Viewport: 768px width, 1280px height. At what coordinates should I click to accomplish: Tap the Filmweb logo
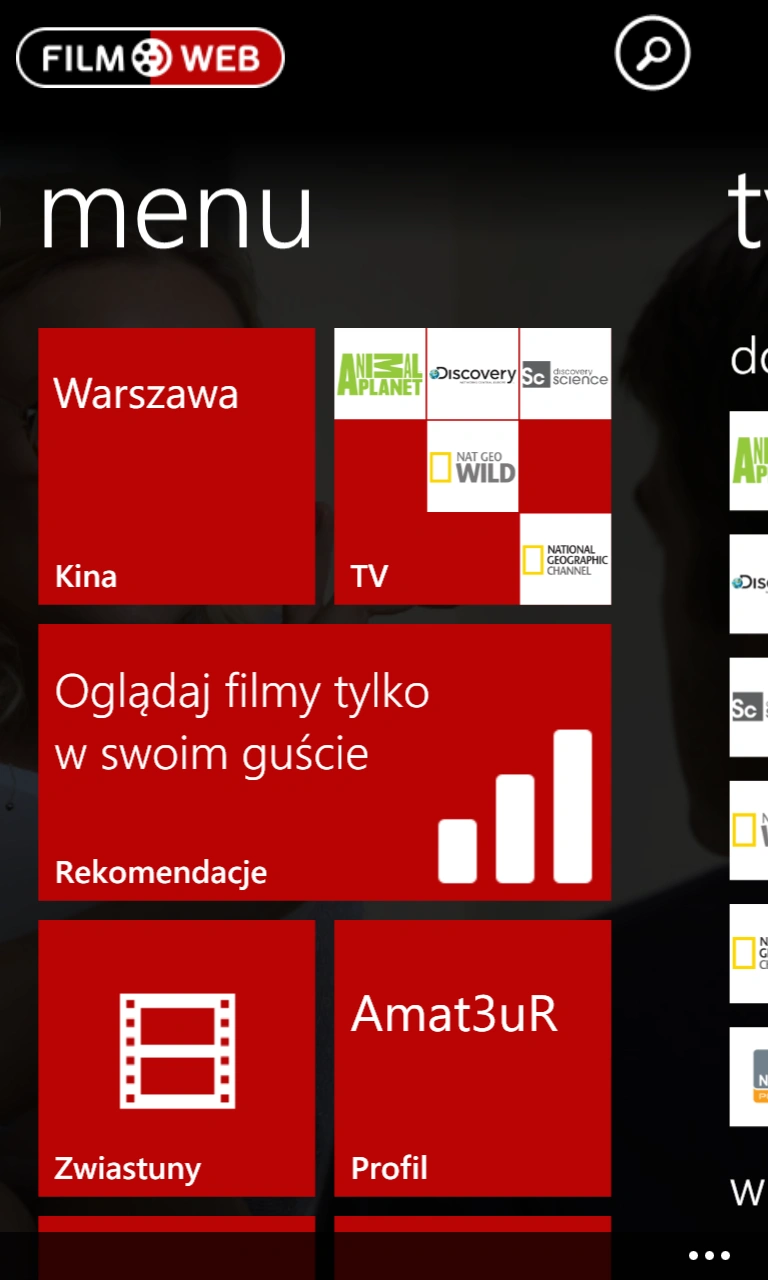(151, 58)
